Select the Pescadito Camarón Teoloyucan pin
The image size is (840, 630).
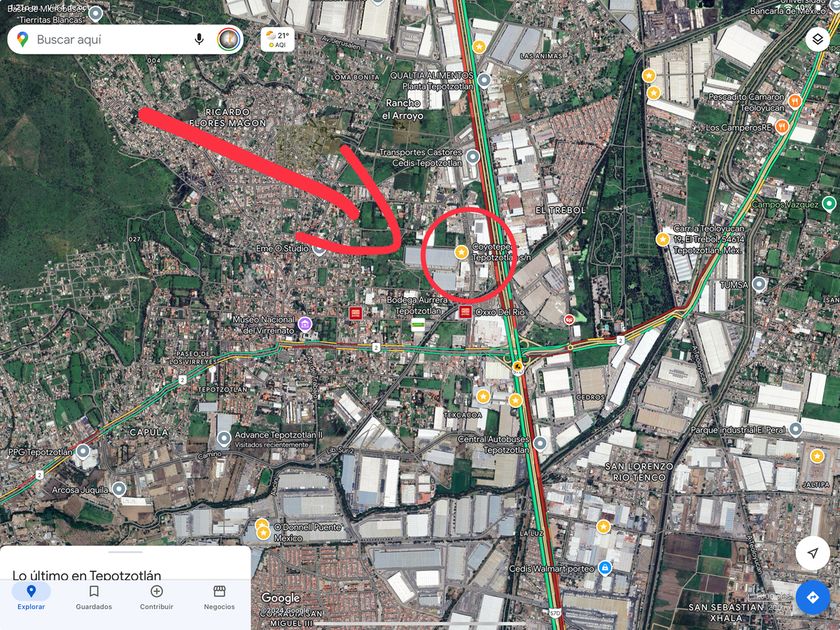pyautogui.click(x=795, y=100)
